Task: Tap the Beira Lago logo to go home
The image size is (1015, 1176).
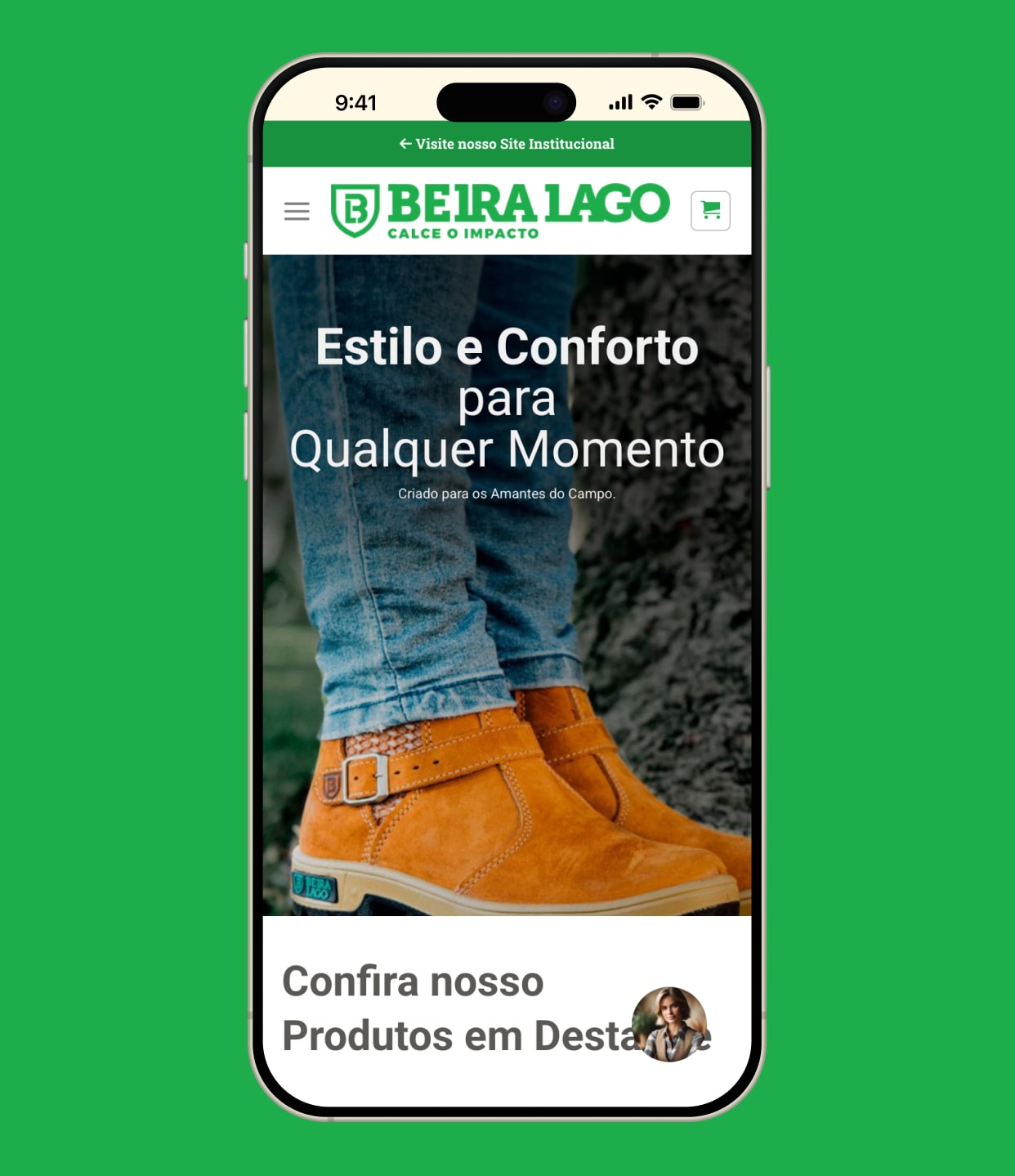Action: [499, 211]
